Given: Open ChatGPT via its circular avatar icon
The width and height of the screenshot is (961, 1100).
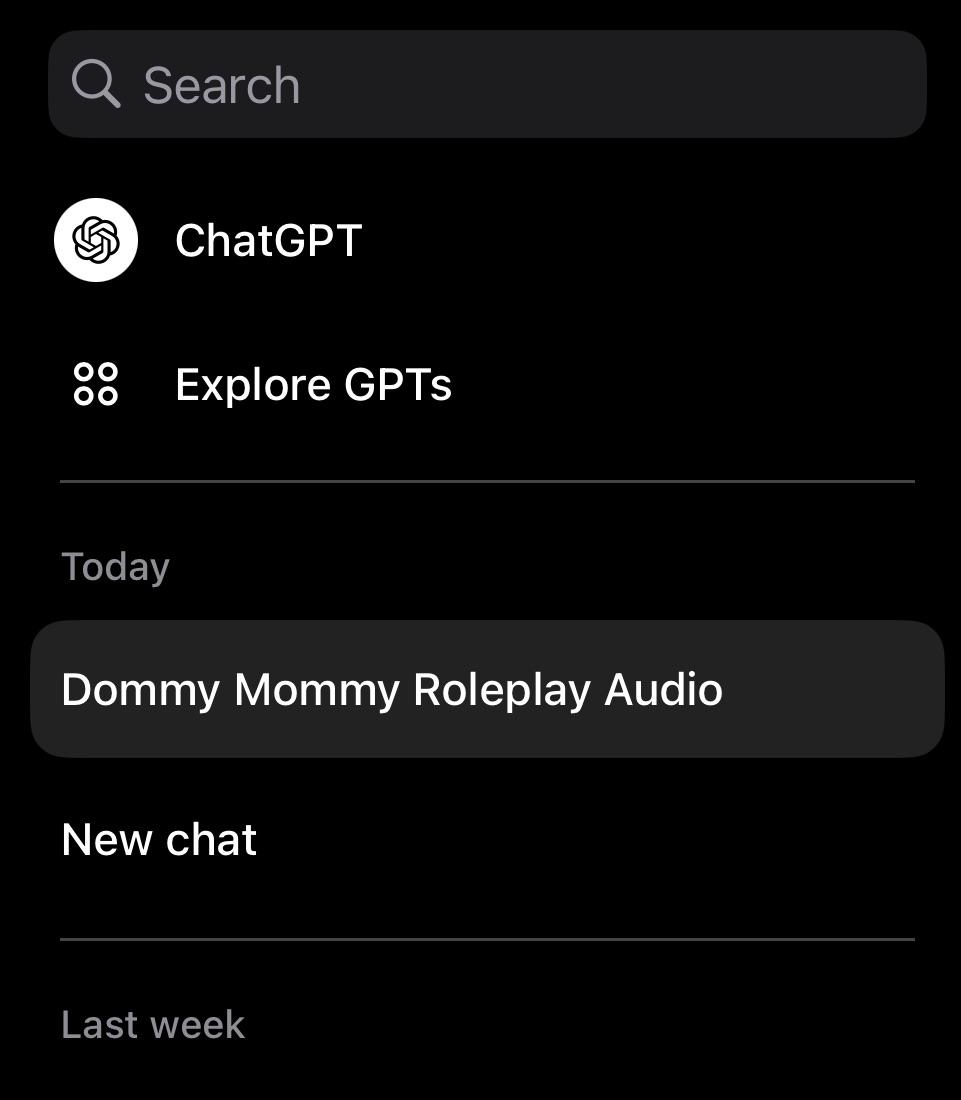Looking at the screenshot, I should coord(96,239).
